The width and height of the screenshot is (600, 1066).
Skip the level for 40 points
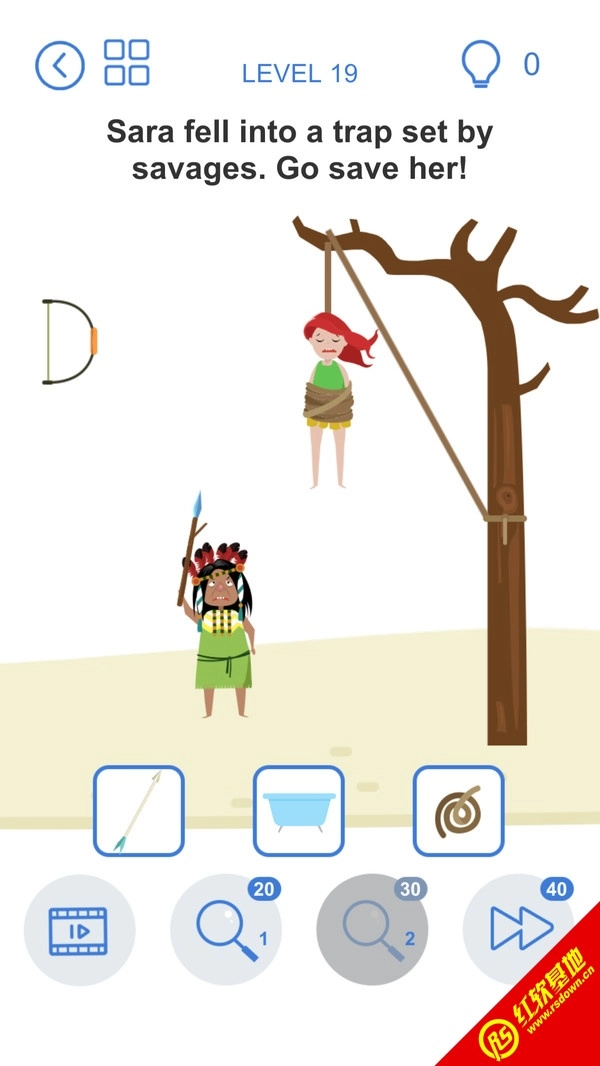(518, 930)
